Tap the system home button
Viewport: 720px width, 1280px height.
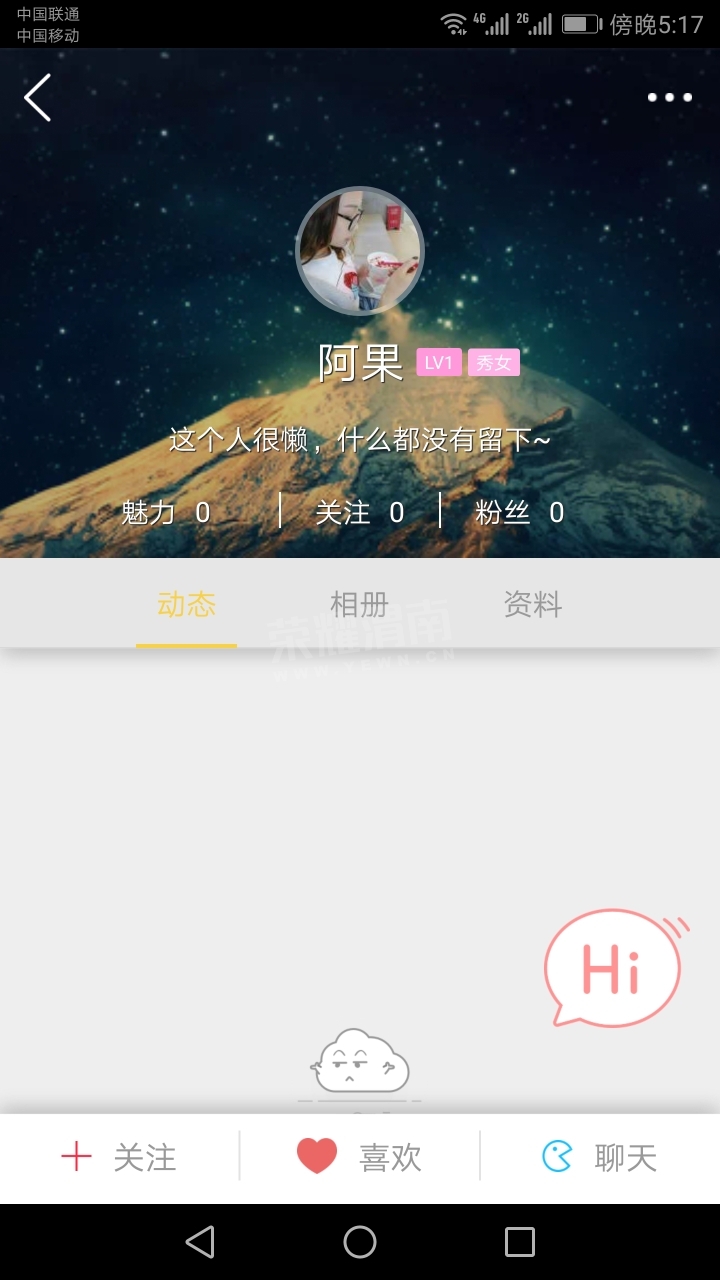tap(360, 1242)
